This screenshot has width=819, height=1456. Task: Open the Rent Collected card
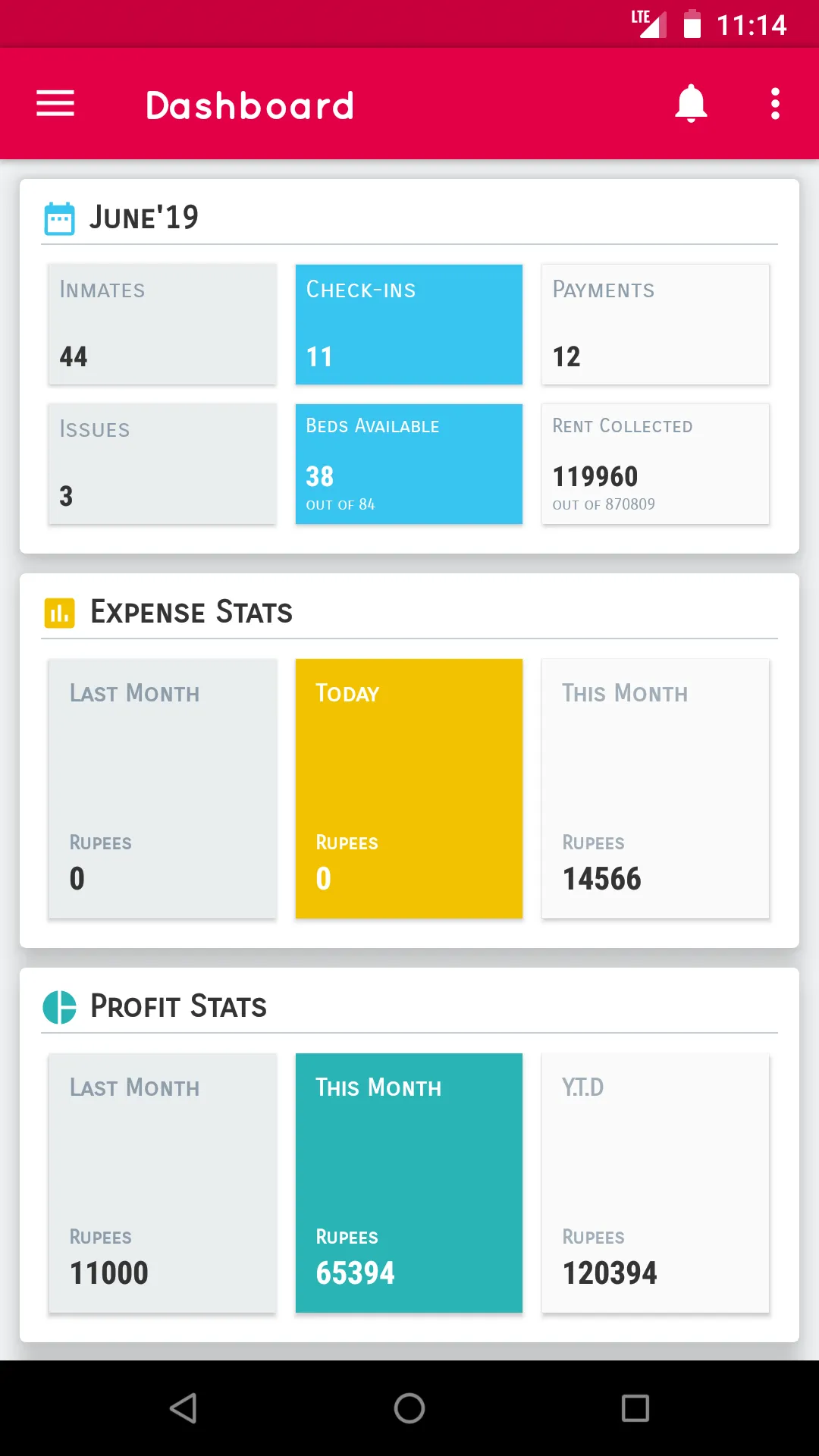655,464
